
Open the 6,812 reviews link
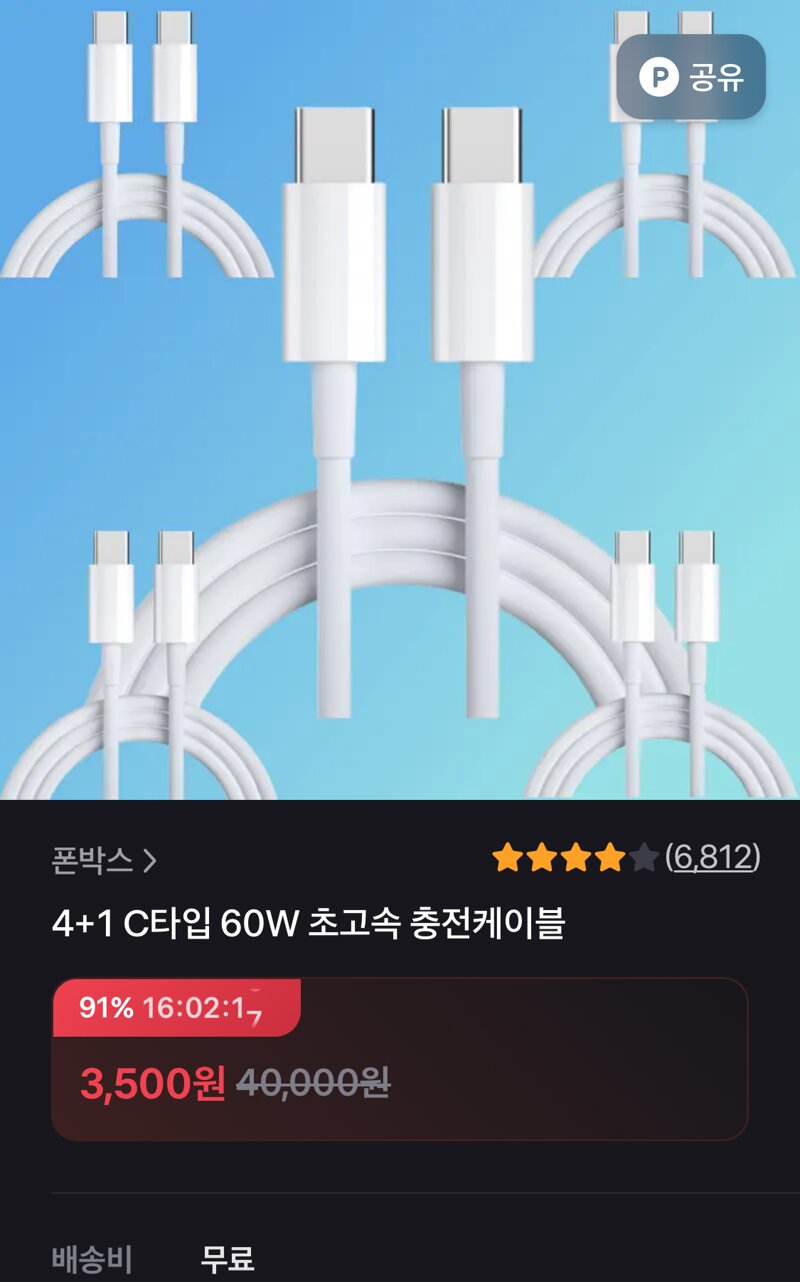[x=713, y=857]
